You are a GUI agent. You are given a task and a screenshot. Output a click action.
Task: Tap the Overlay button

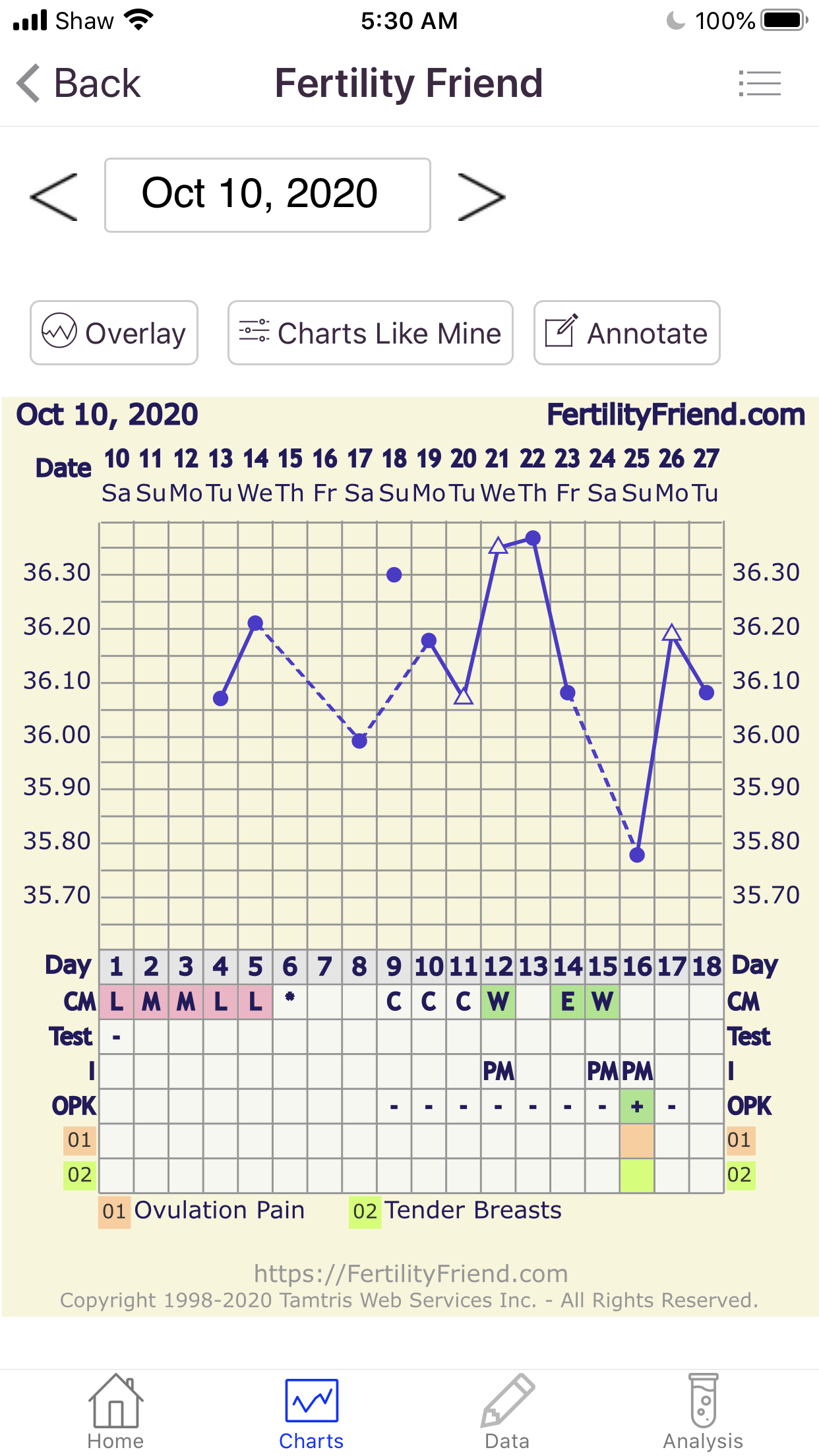114,333
